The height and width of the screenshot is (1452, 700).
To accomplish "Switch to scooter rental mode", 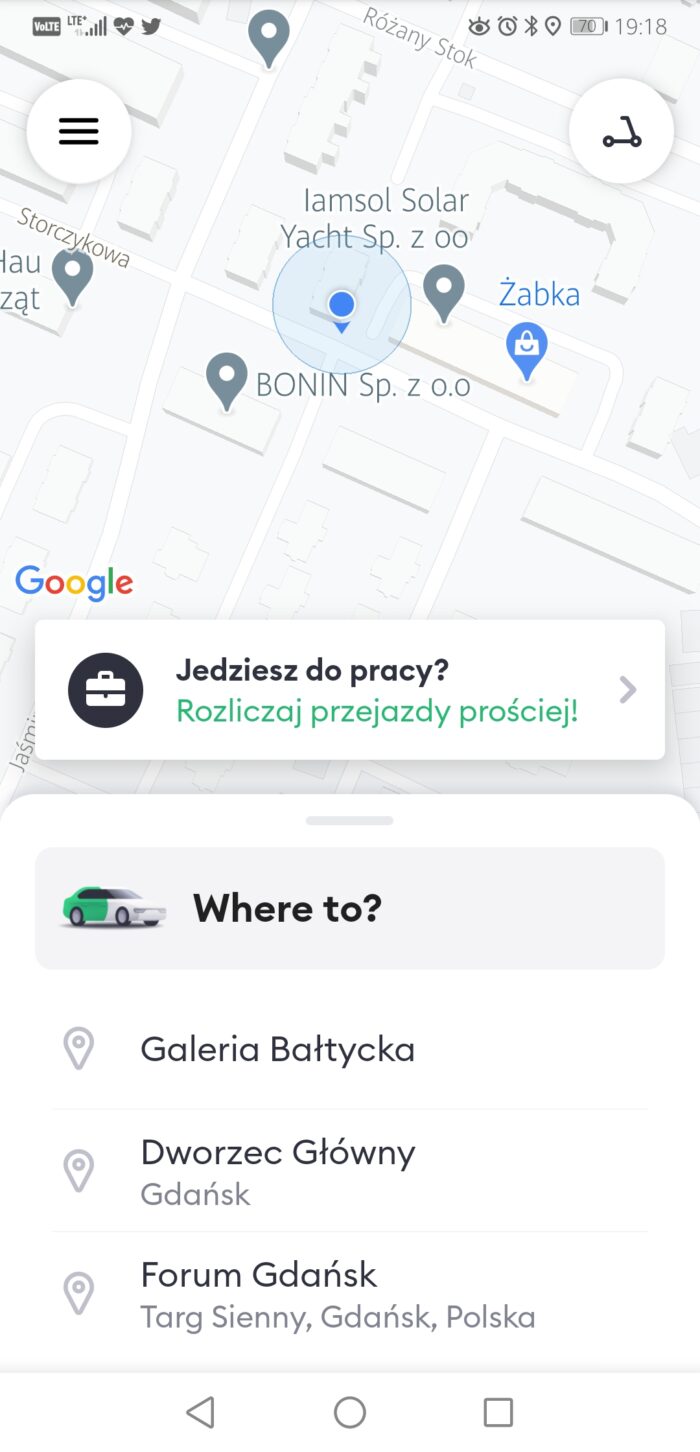I will 621,131.
